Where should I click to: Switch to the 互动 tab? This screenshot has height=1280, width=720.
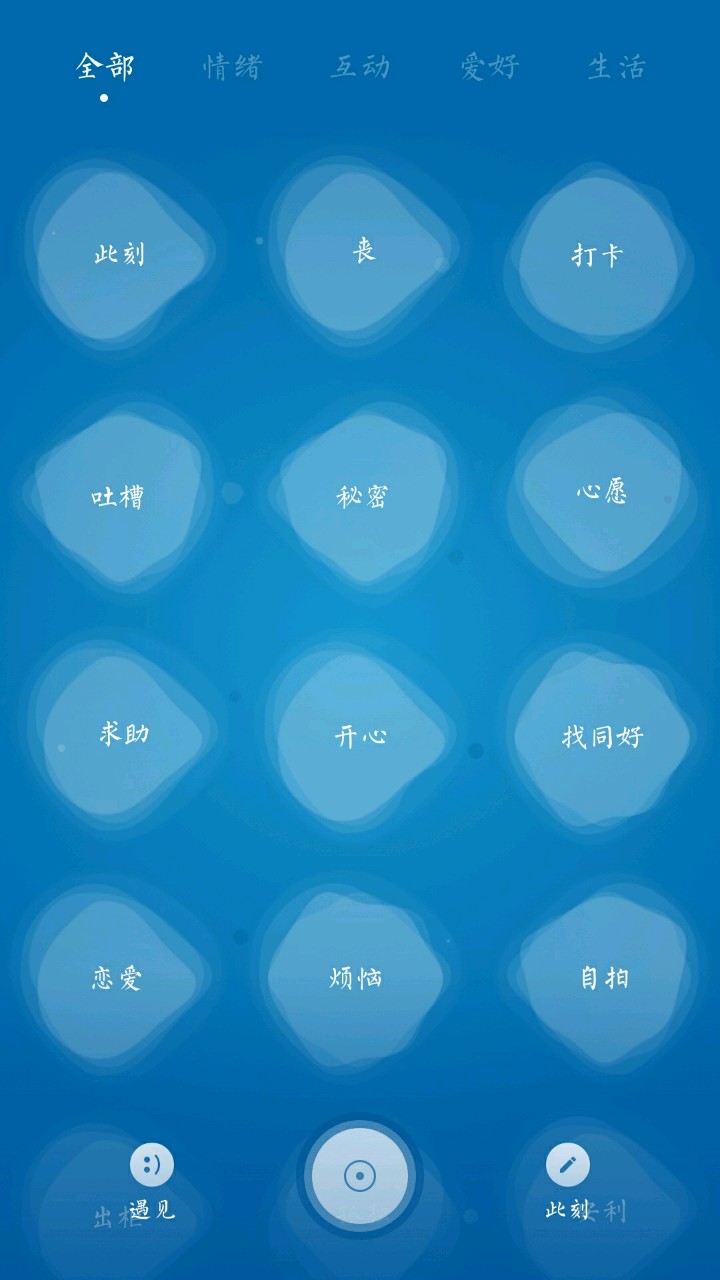click(x=360, y=67)
